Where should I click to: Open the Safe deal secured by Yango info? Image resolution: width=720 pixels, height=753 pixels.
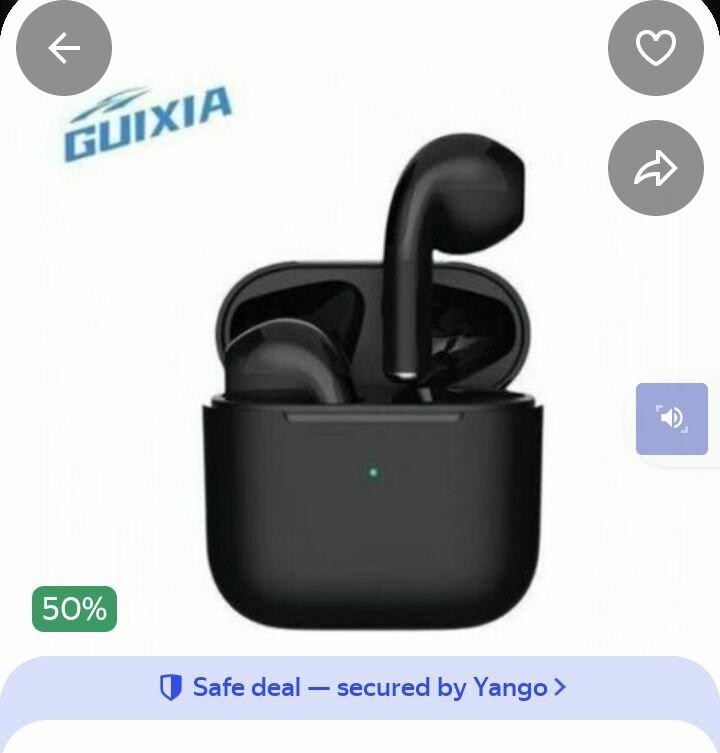tap(362, 688)
